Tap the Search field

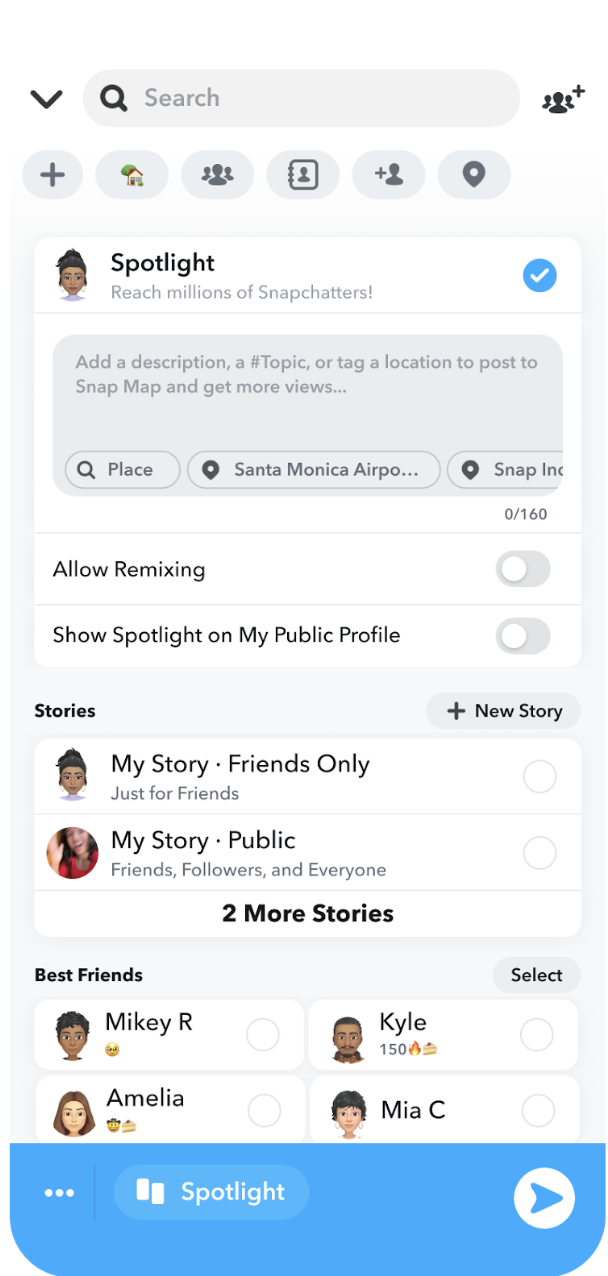300,98
